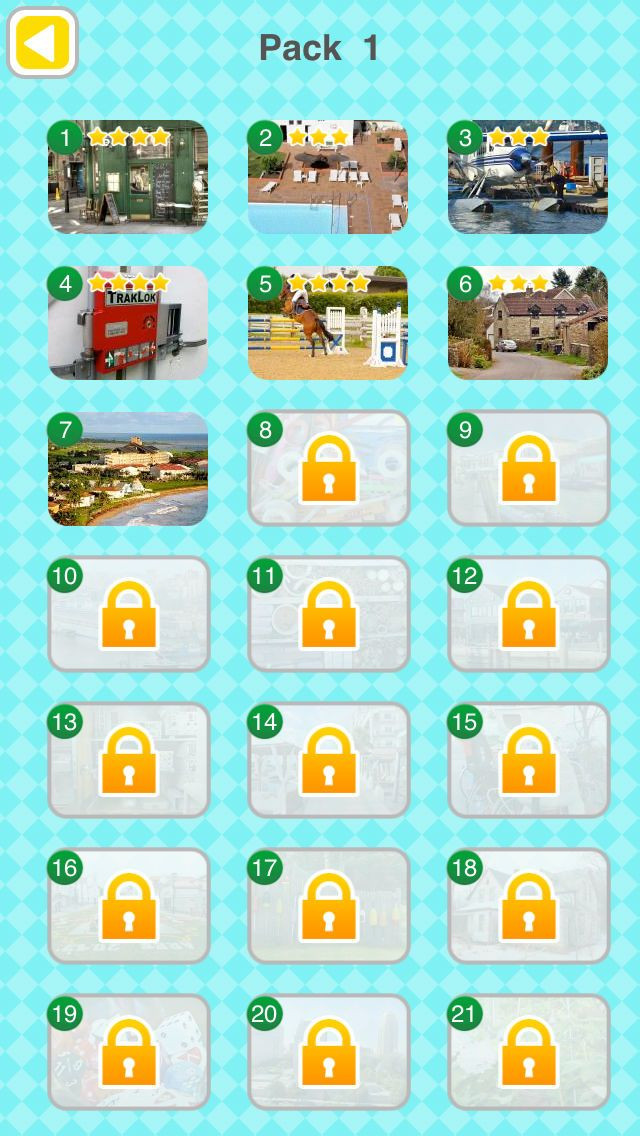Tap locked level 13
The width and height of the screenshot is (640, 1136).
pos(128,760)
